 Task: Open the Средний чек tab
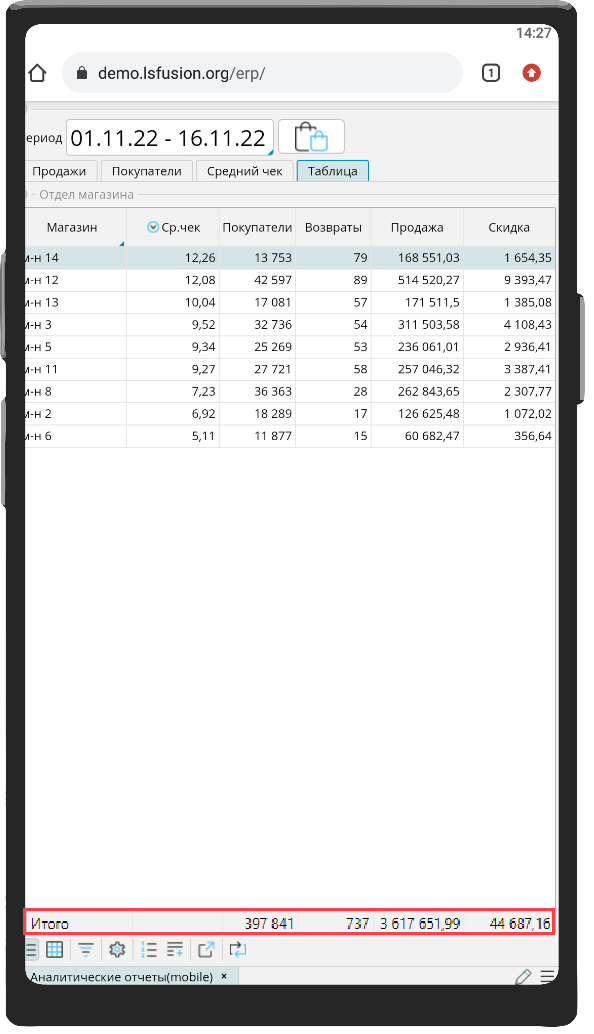point(245,171)
